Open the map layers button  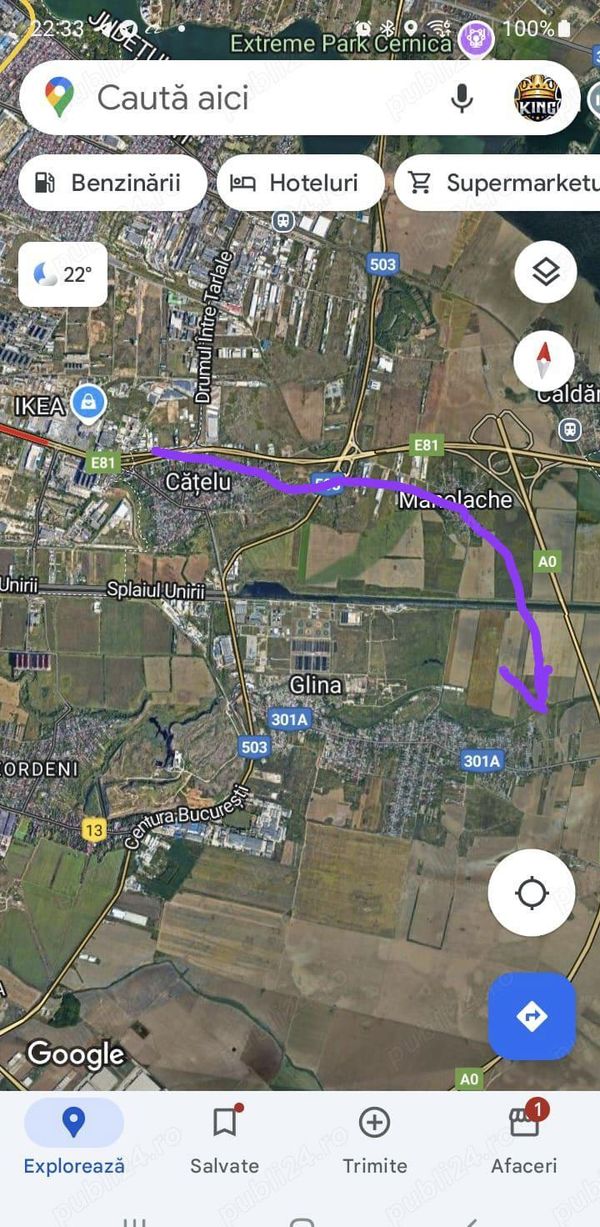(545, 272)
